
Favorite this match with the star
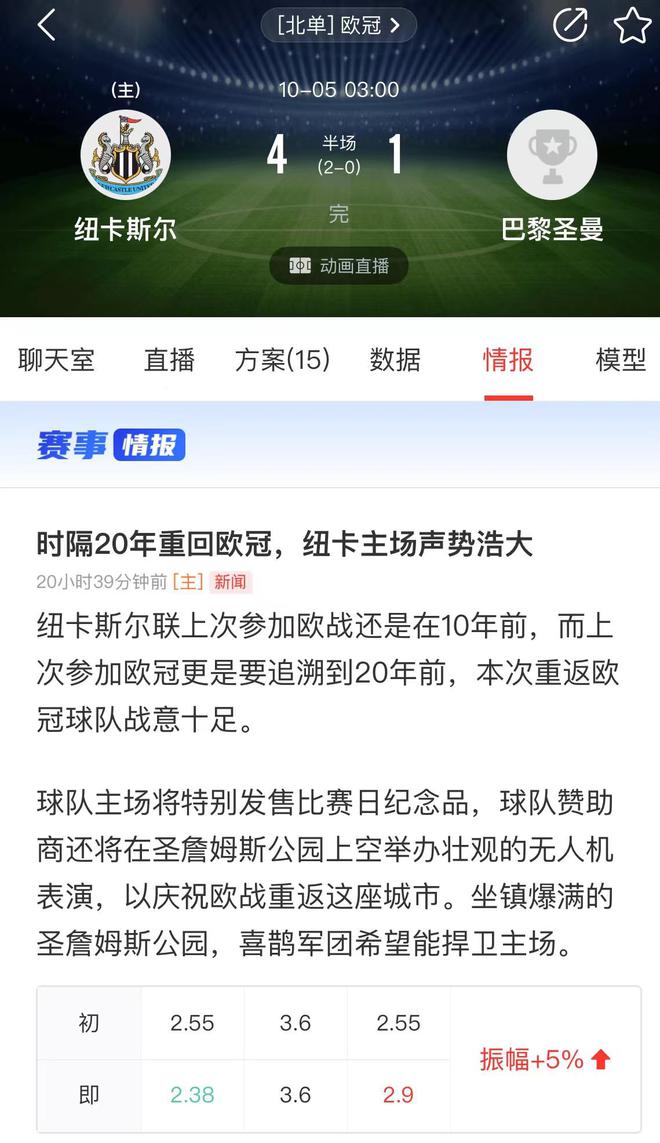[632, 25]
